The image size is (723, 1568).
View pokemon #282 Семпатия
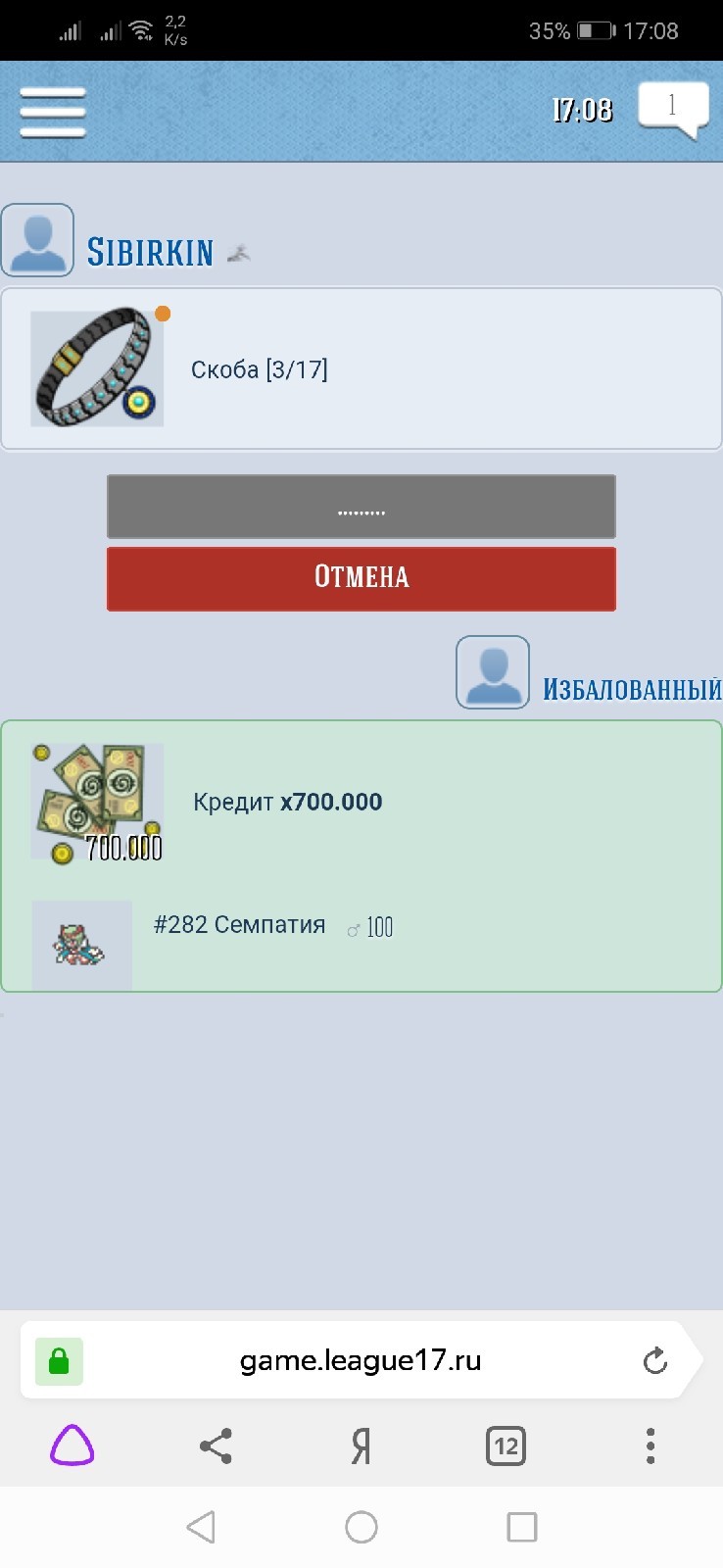pyautogui.click(x=239, y=926)
